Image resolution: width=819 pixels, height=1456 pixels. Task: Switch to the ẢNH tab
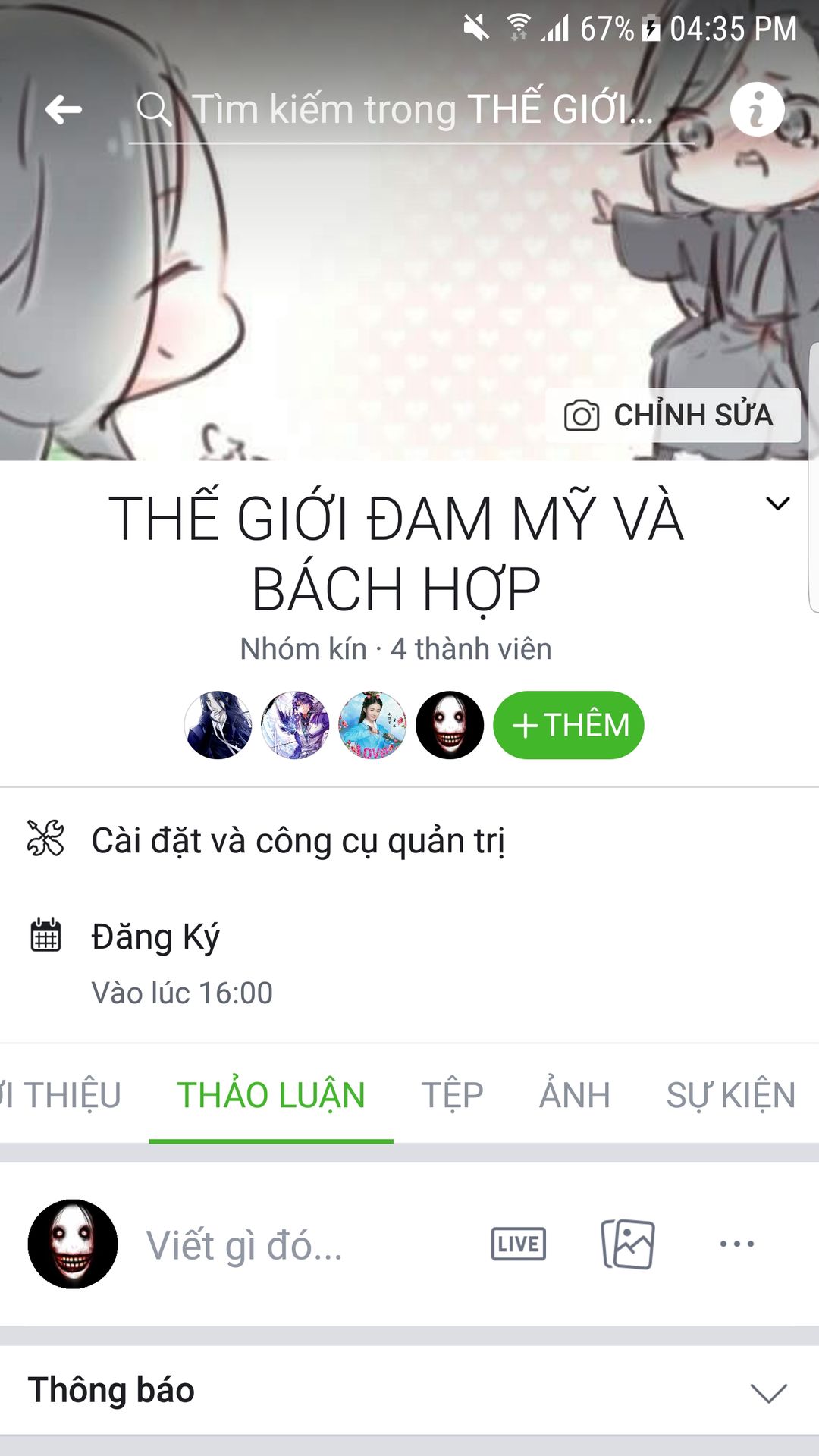click(x=574, y=1095)
